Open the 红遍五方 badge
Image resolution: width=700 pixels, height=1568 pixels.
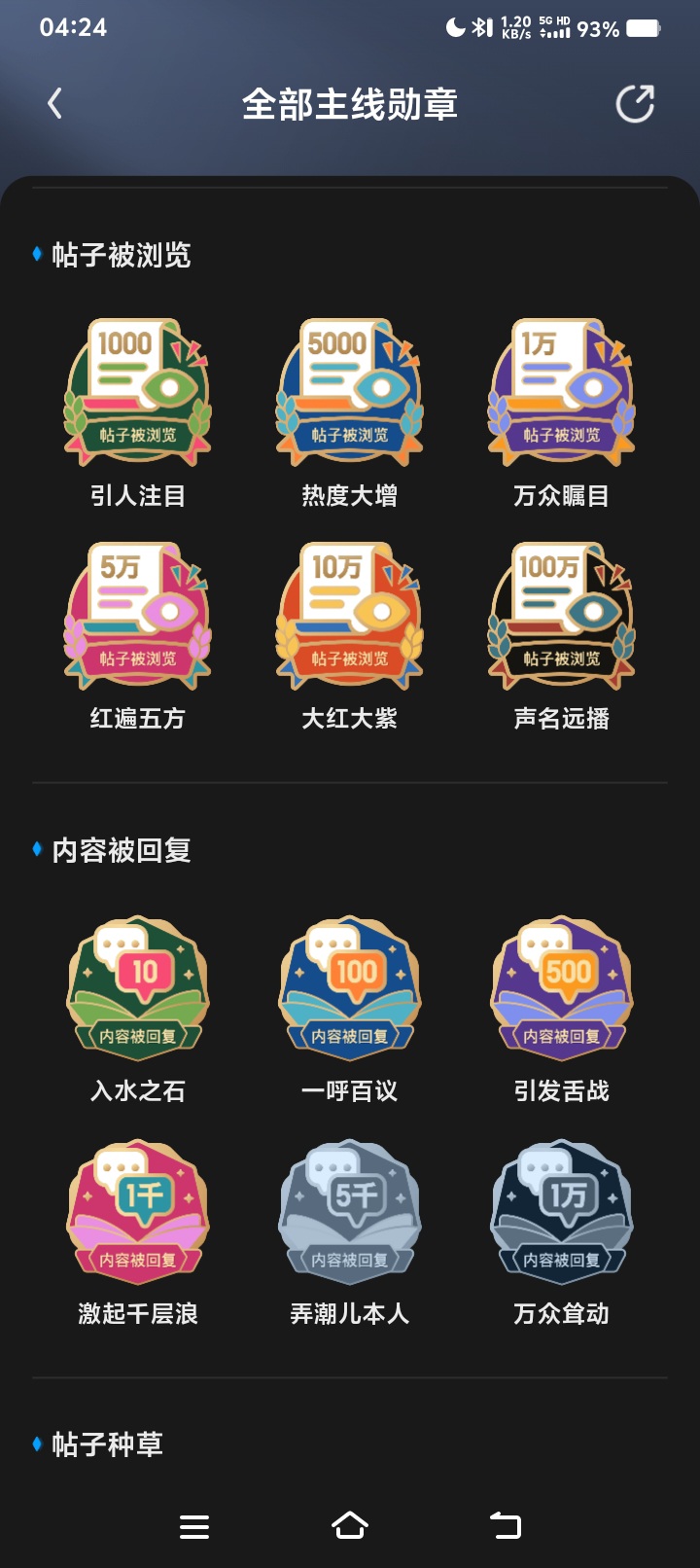138,617
